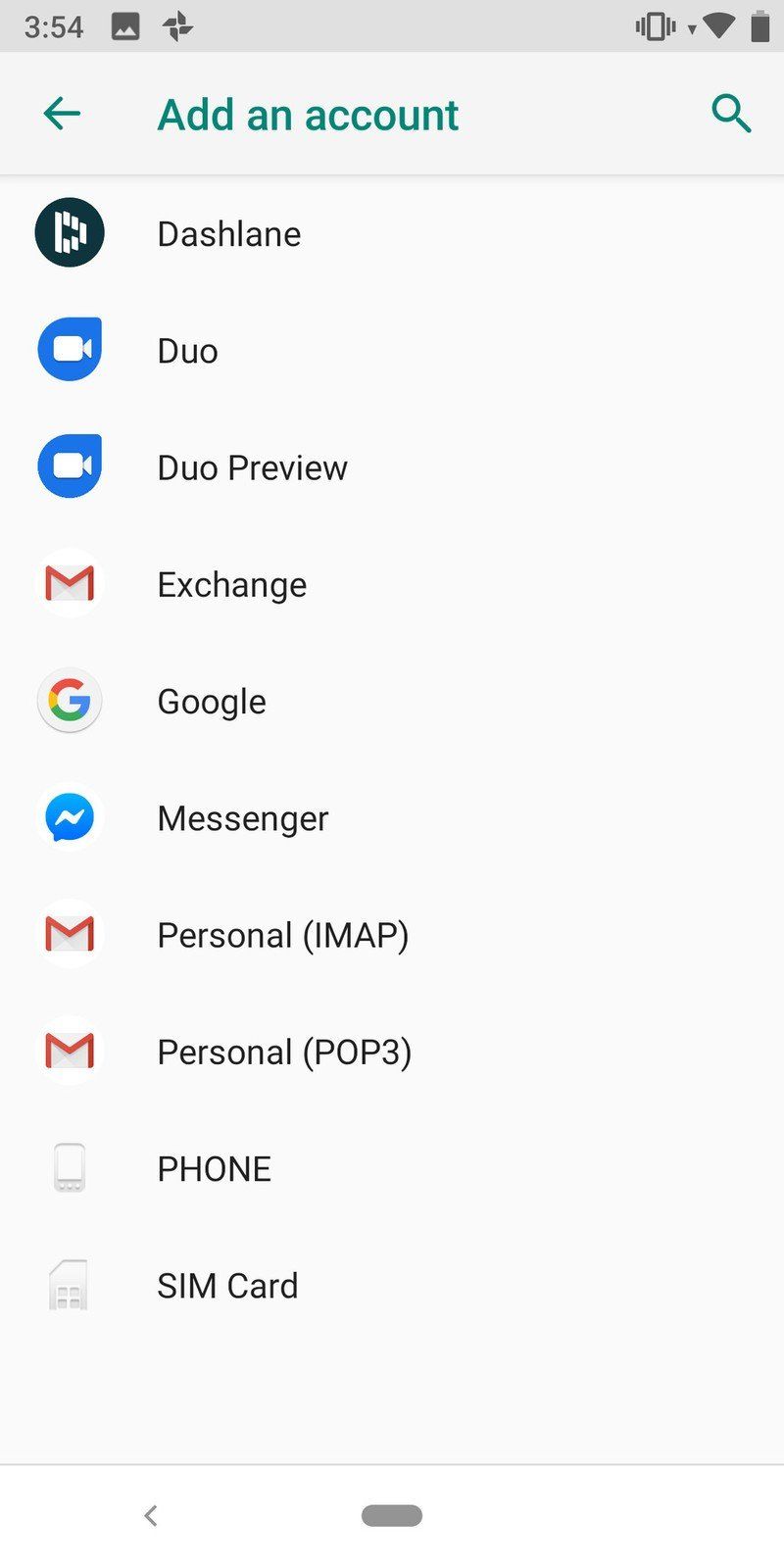Tap the Duo Preview icon

coord(69,465)
